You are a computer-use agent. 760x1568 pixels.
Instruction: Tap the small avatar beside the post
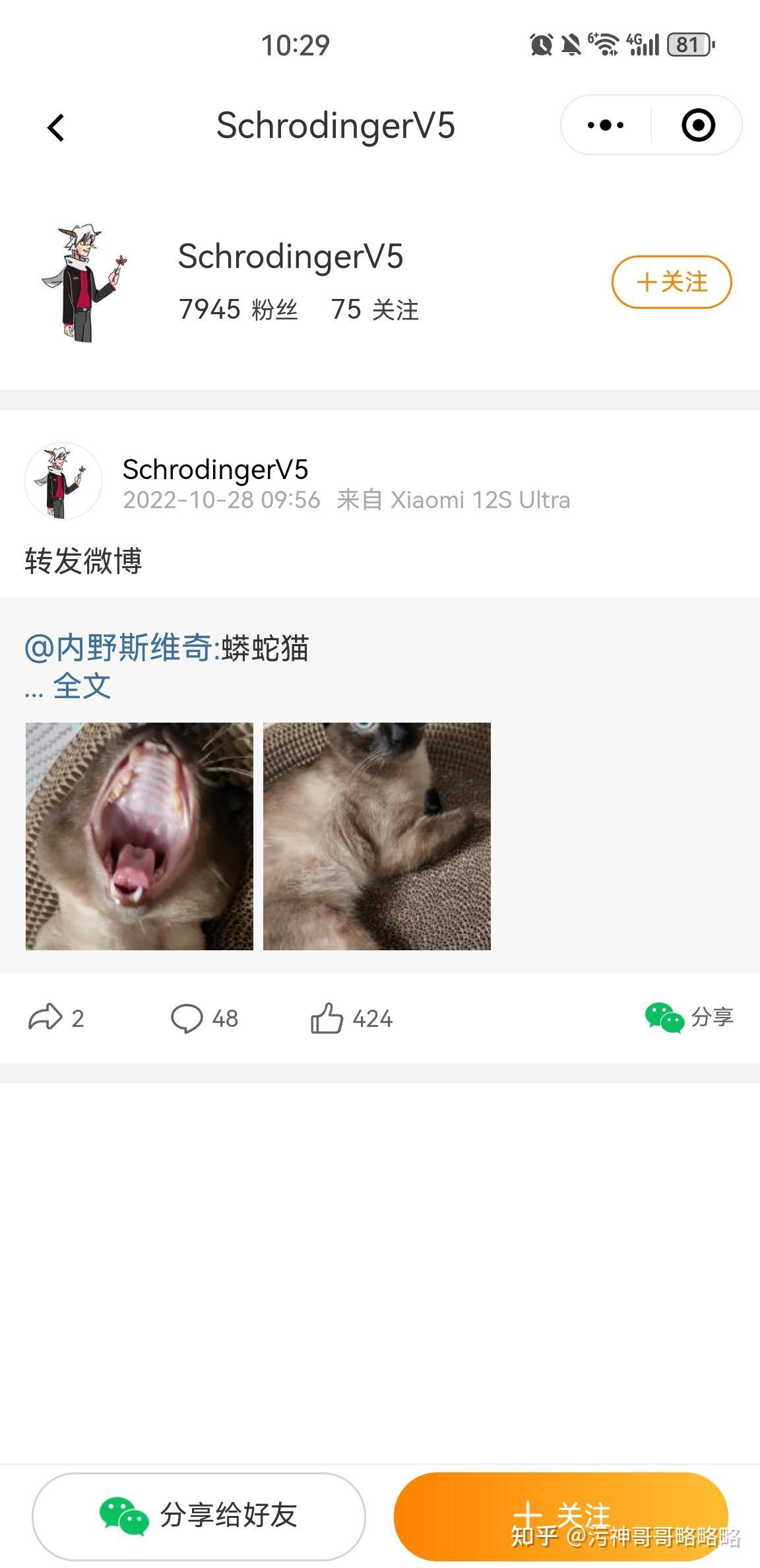tap(63, 480)
